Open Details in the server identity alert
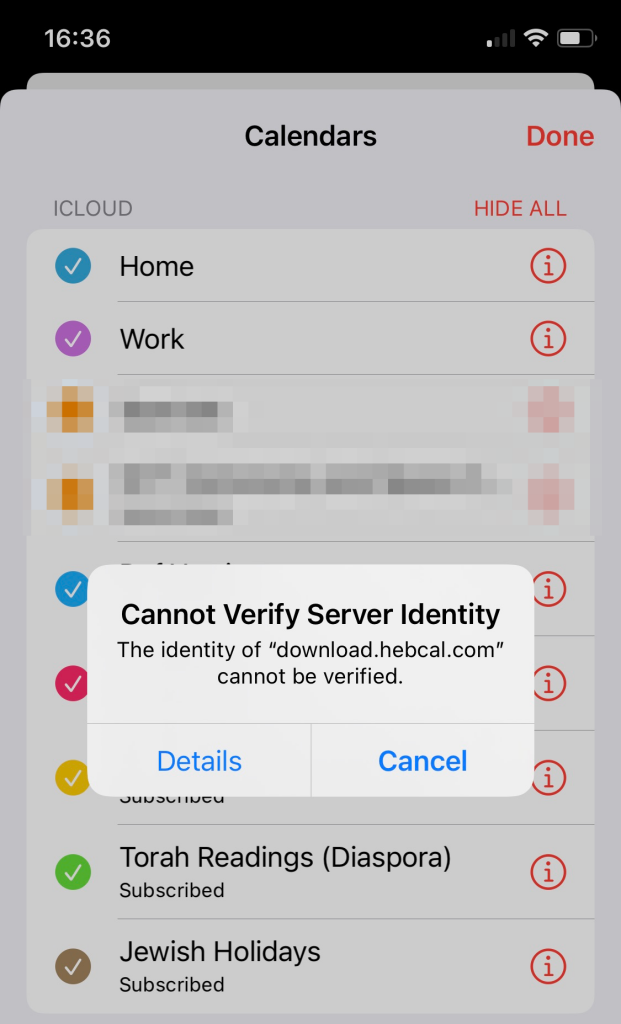Screen dimensions: 621x1024 pos(199,761)
